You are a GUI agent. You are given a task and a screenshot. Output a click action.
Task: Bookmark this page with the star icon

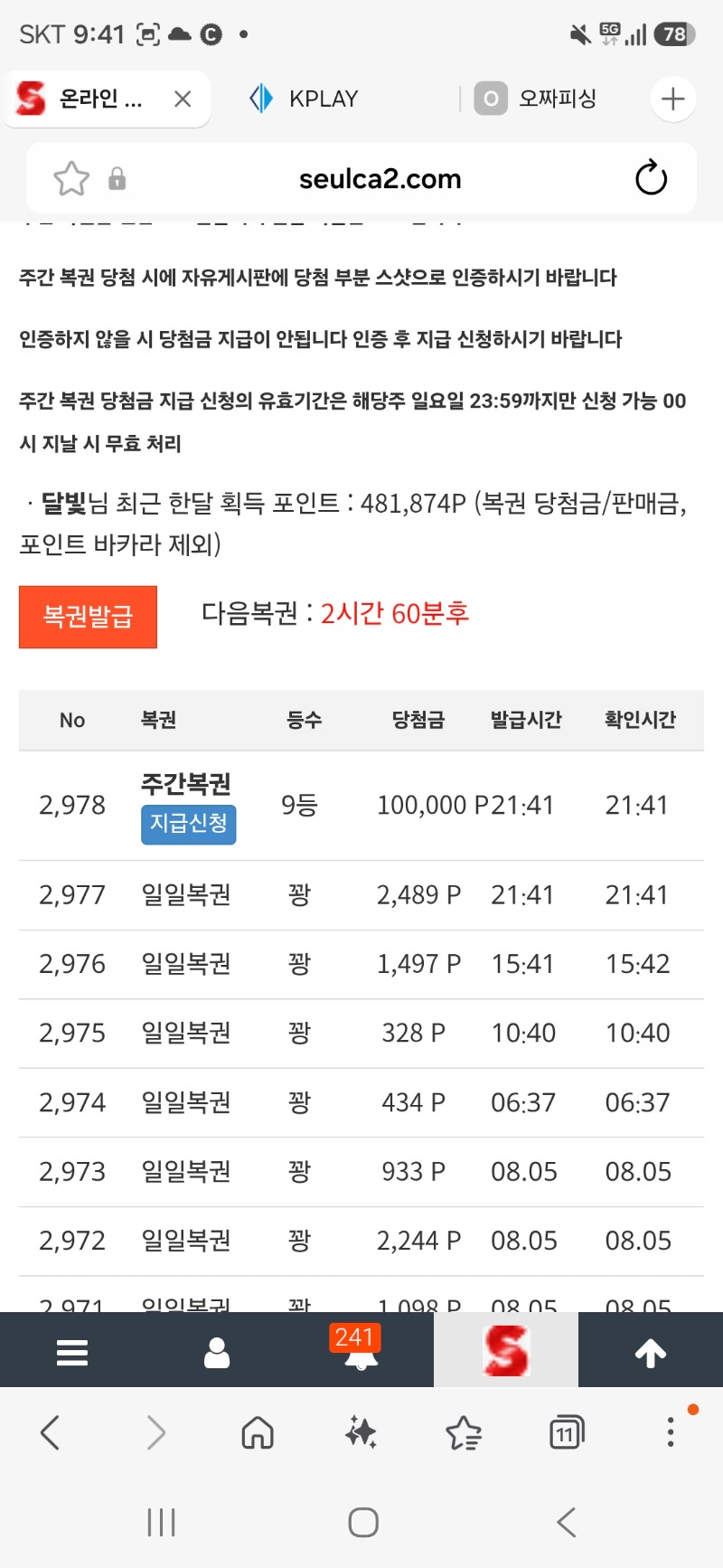(x=71, y=178)
